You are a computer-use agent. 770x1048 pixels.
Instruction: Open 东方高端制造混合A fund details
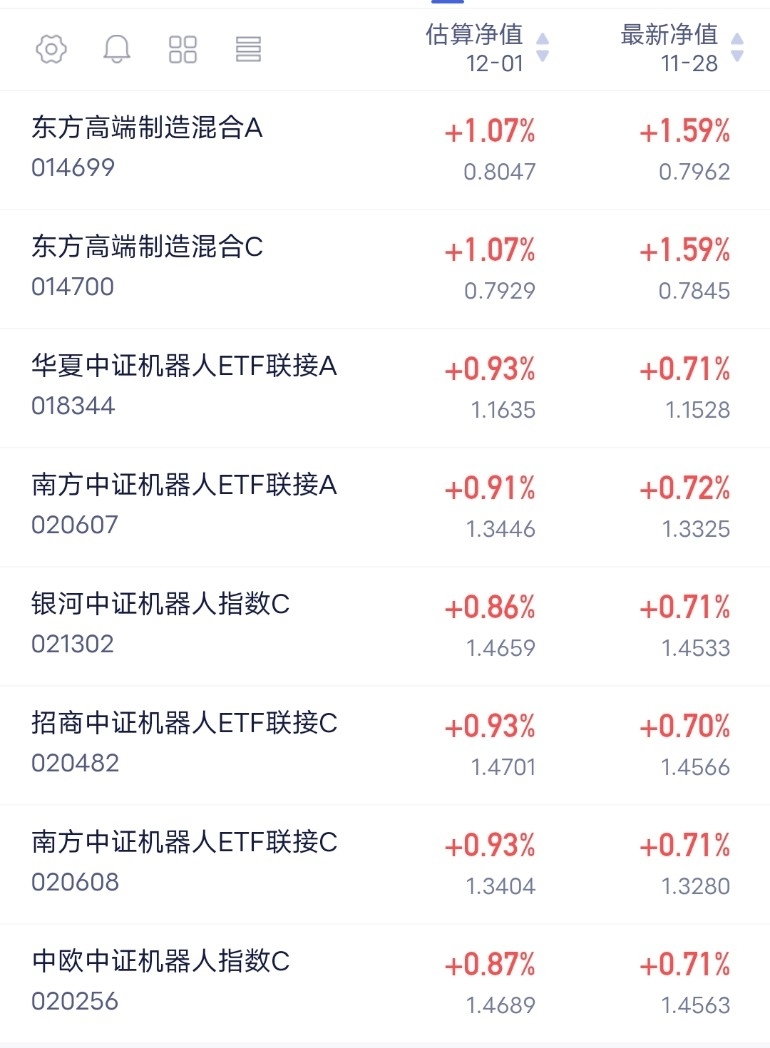pos(147,129)
